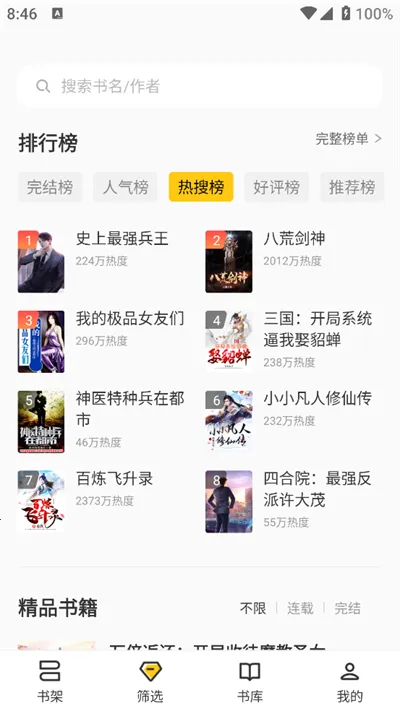Open the book 八荒剑神
The image size is (400, 711).
294,262
